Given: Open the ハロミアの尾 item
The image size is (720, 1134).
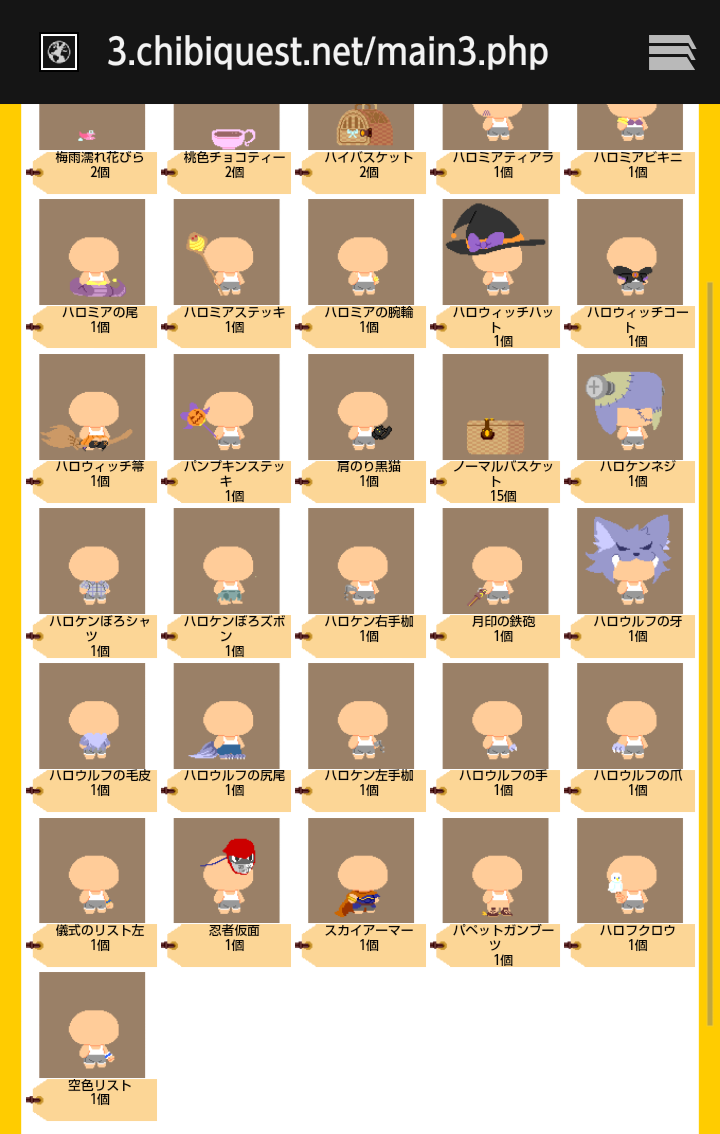Looking at the screenshot, I should [92, 252].
